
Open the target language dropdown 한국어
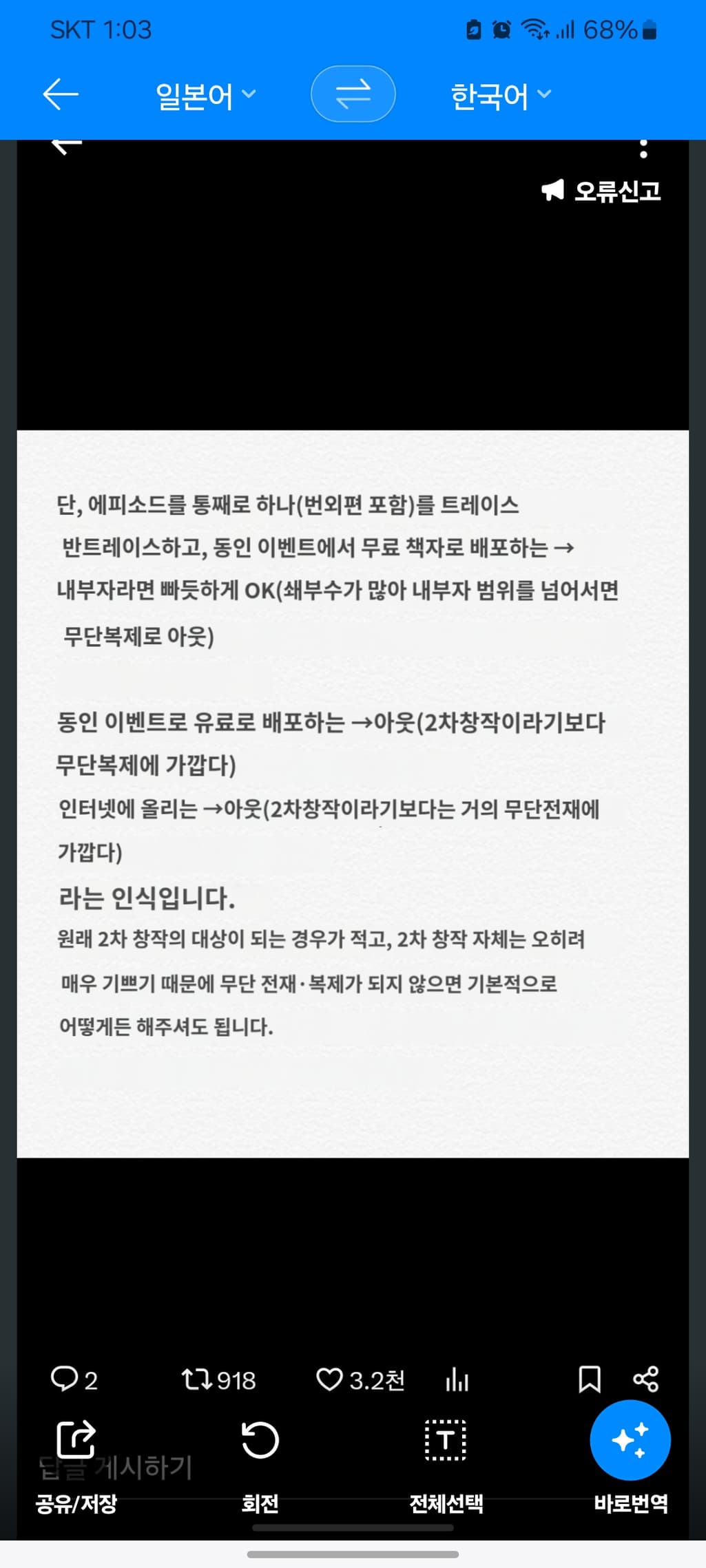(500, 96)
